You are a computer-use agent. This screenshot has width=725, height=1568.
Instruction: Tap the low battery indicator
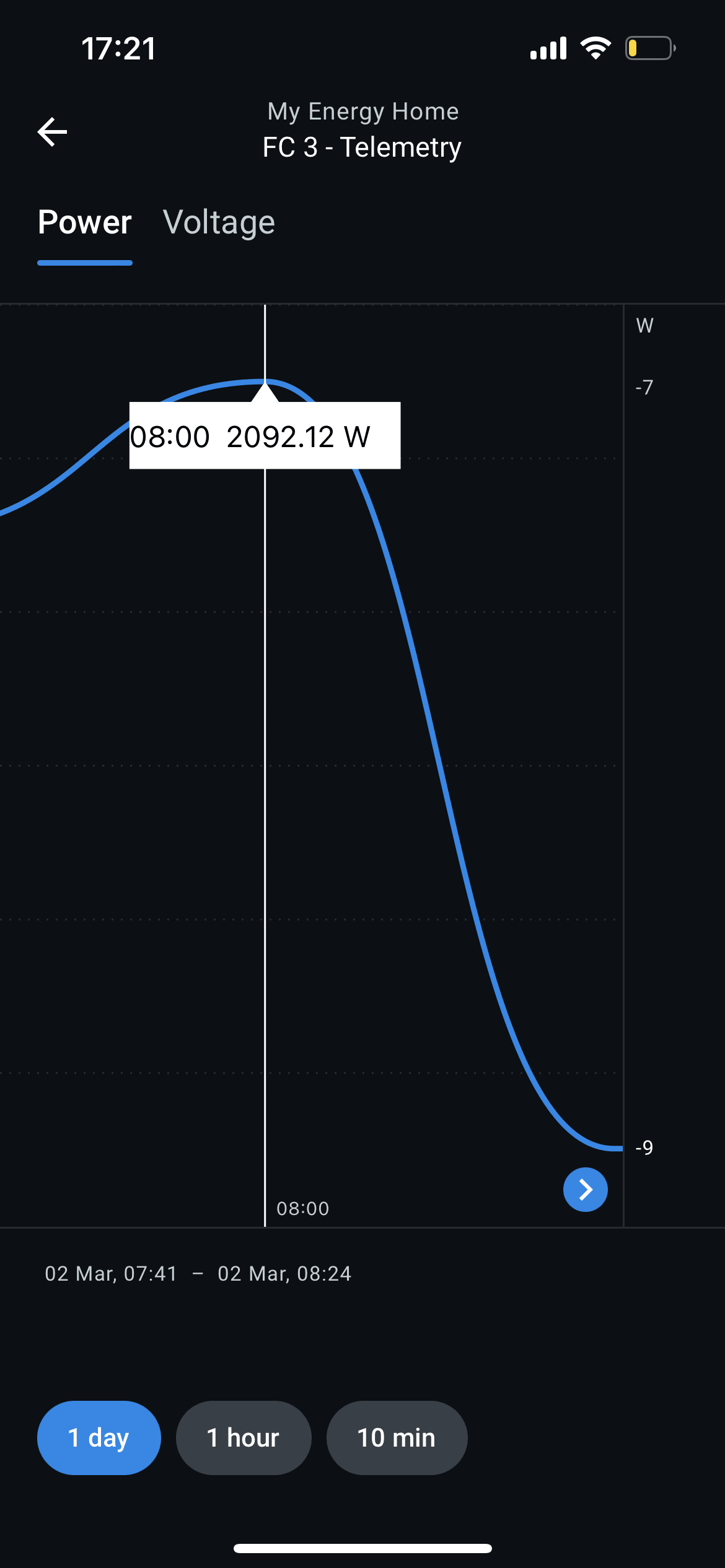(x=650, y=46)
